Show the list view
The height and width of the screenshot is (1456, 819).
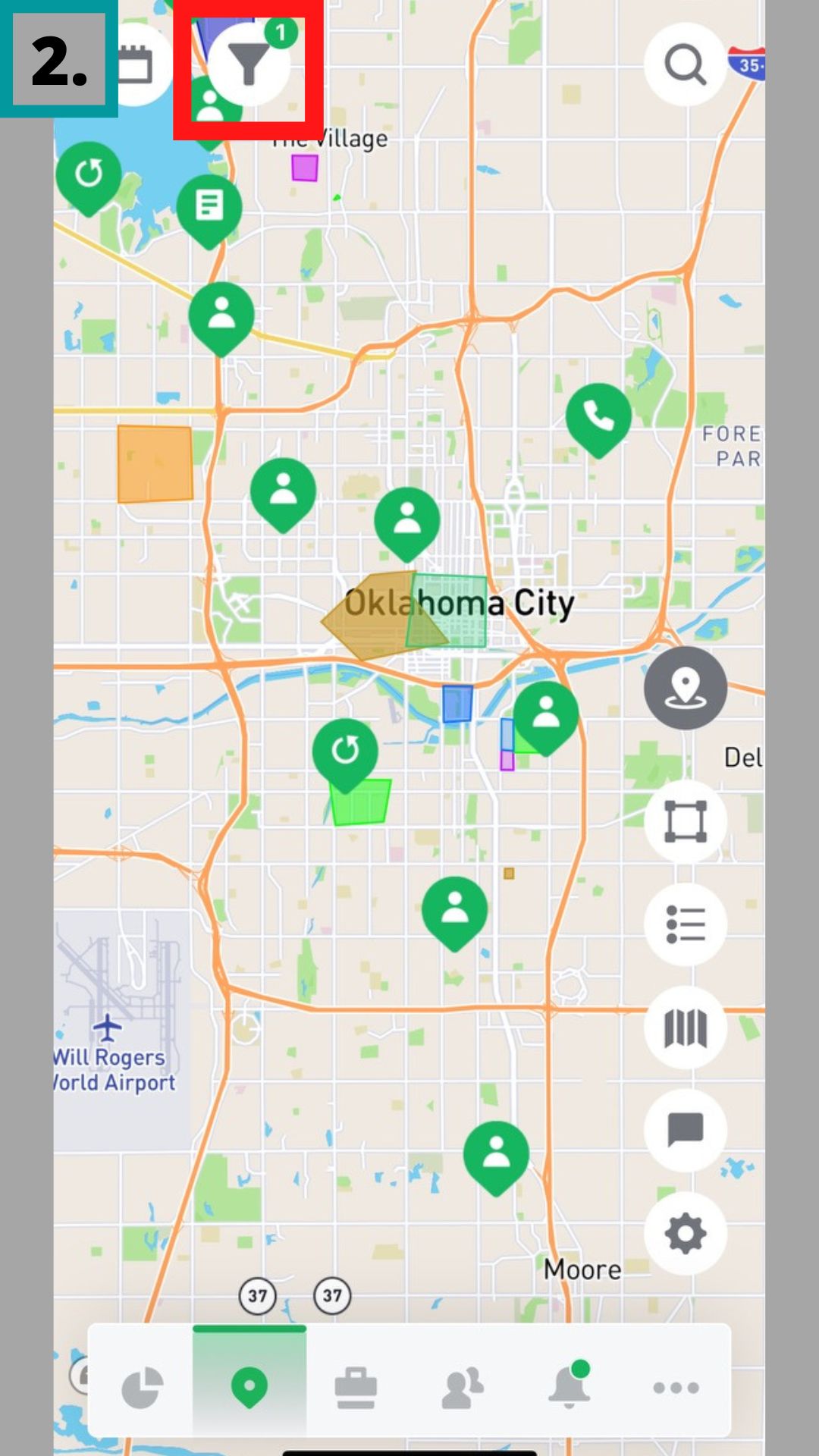[x=685, y=924]
